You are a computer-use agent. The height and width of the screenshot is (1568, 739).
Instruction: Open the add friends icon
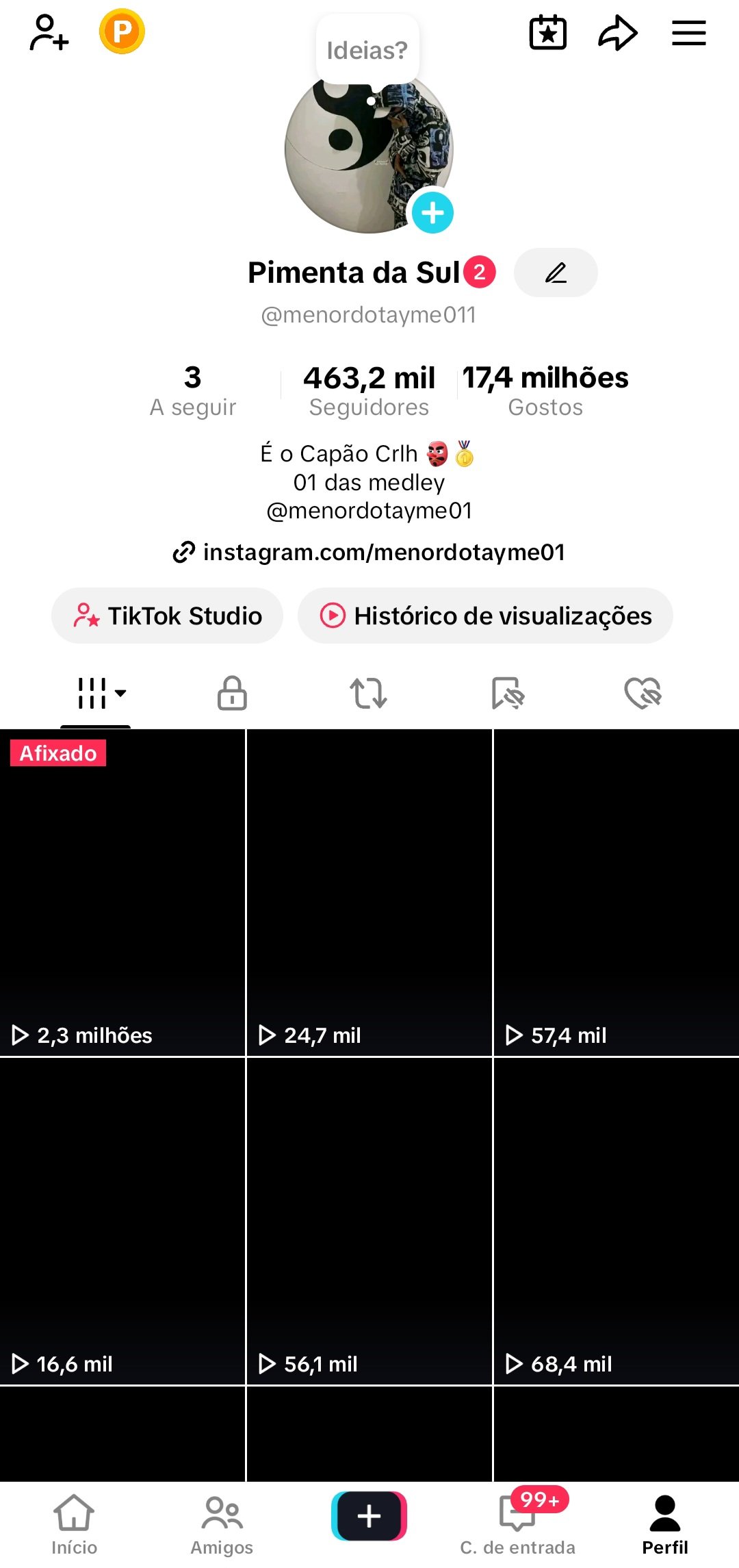(x=49, y=32)
